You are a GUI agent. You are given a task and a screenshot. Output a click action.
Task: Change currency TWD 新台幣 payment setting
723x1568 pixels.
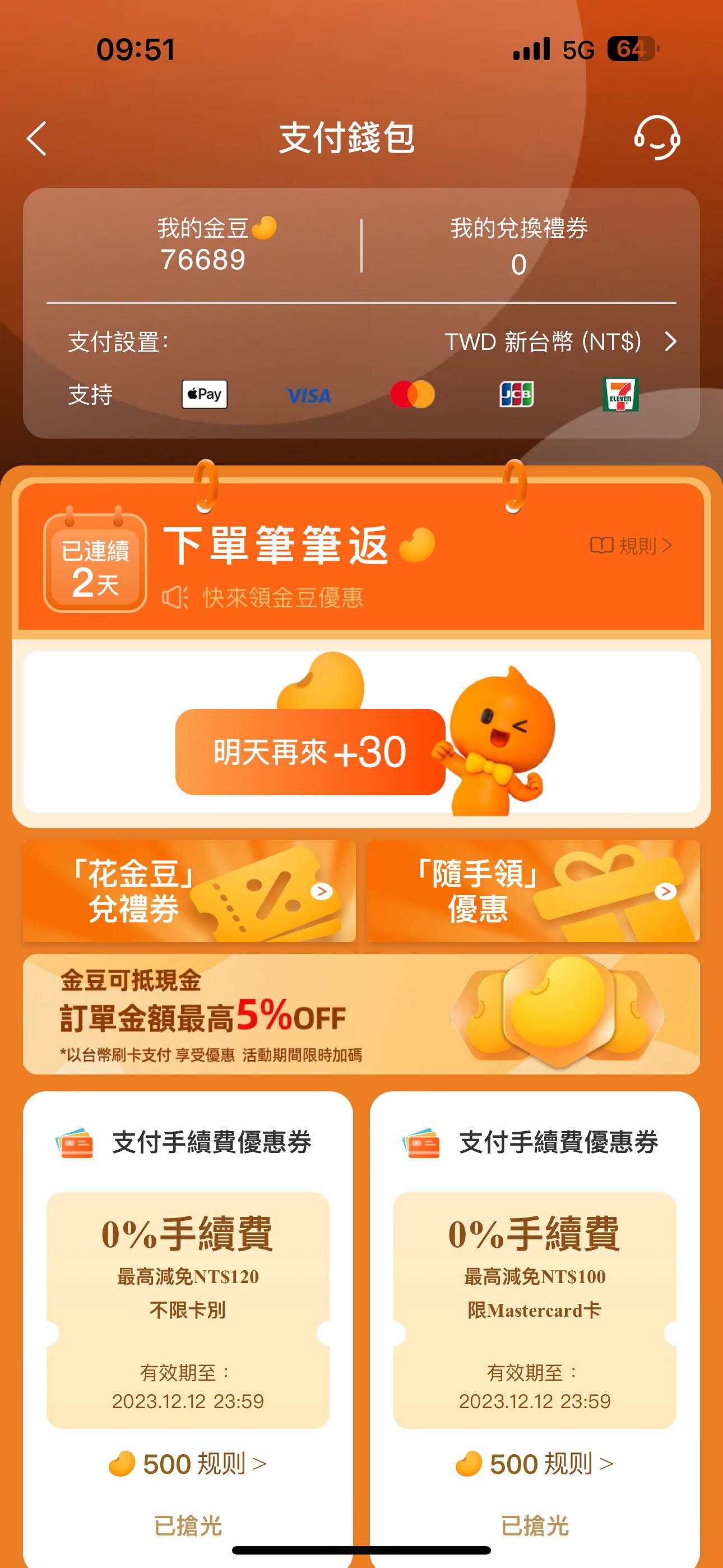tap(560, 342)
